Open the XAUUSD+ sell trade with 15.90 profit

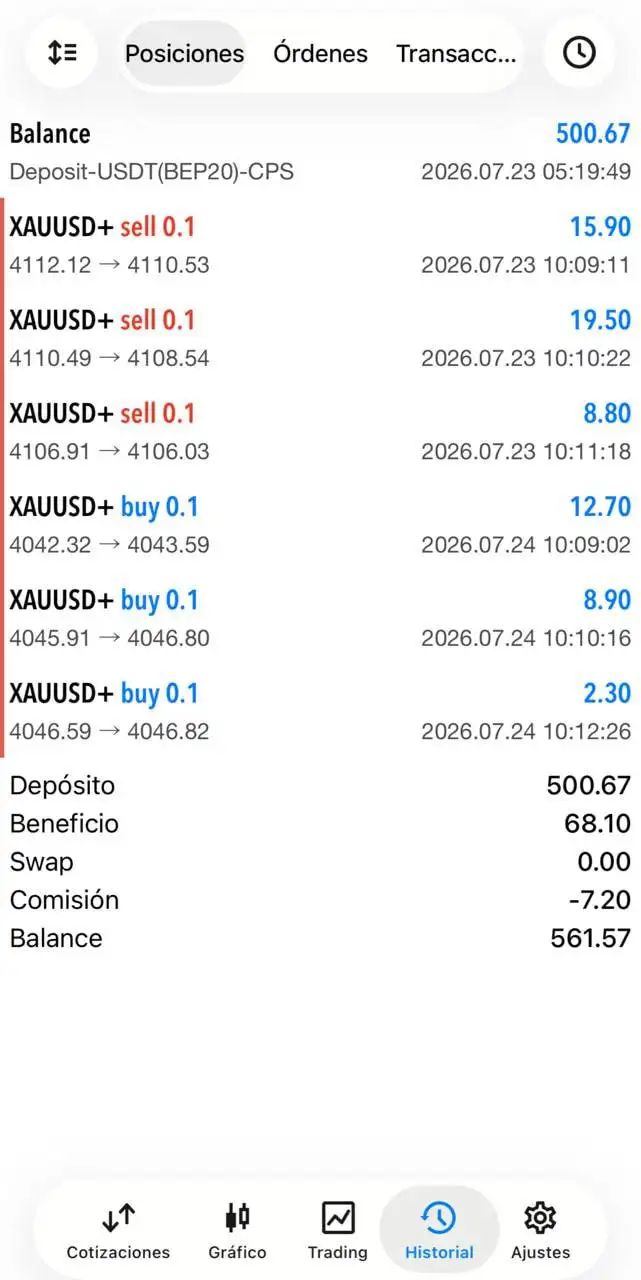(x=320, y=245)
